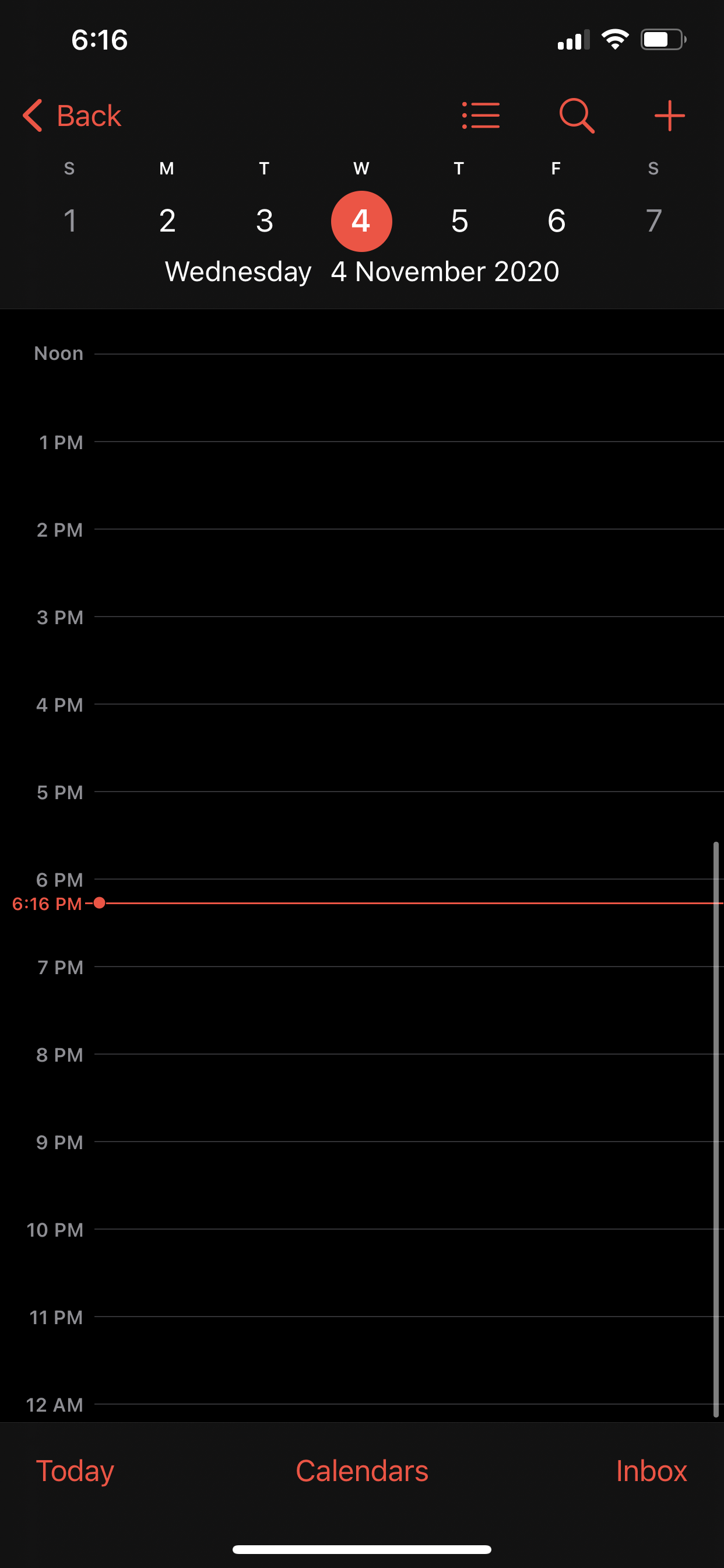Screen dimensions: 724x1568
Task: Go back to the month view
Action: 72,116
